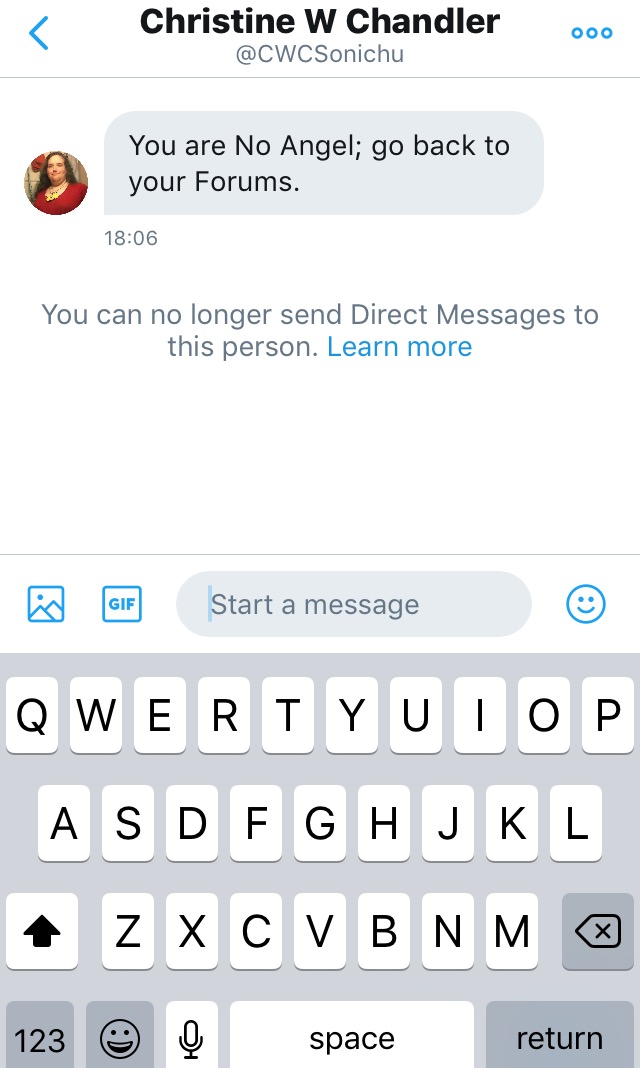Focus the Start a message field
640x1068 pixels.
(353, 604)
